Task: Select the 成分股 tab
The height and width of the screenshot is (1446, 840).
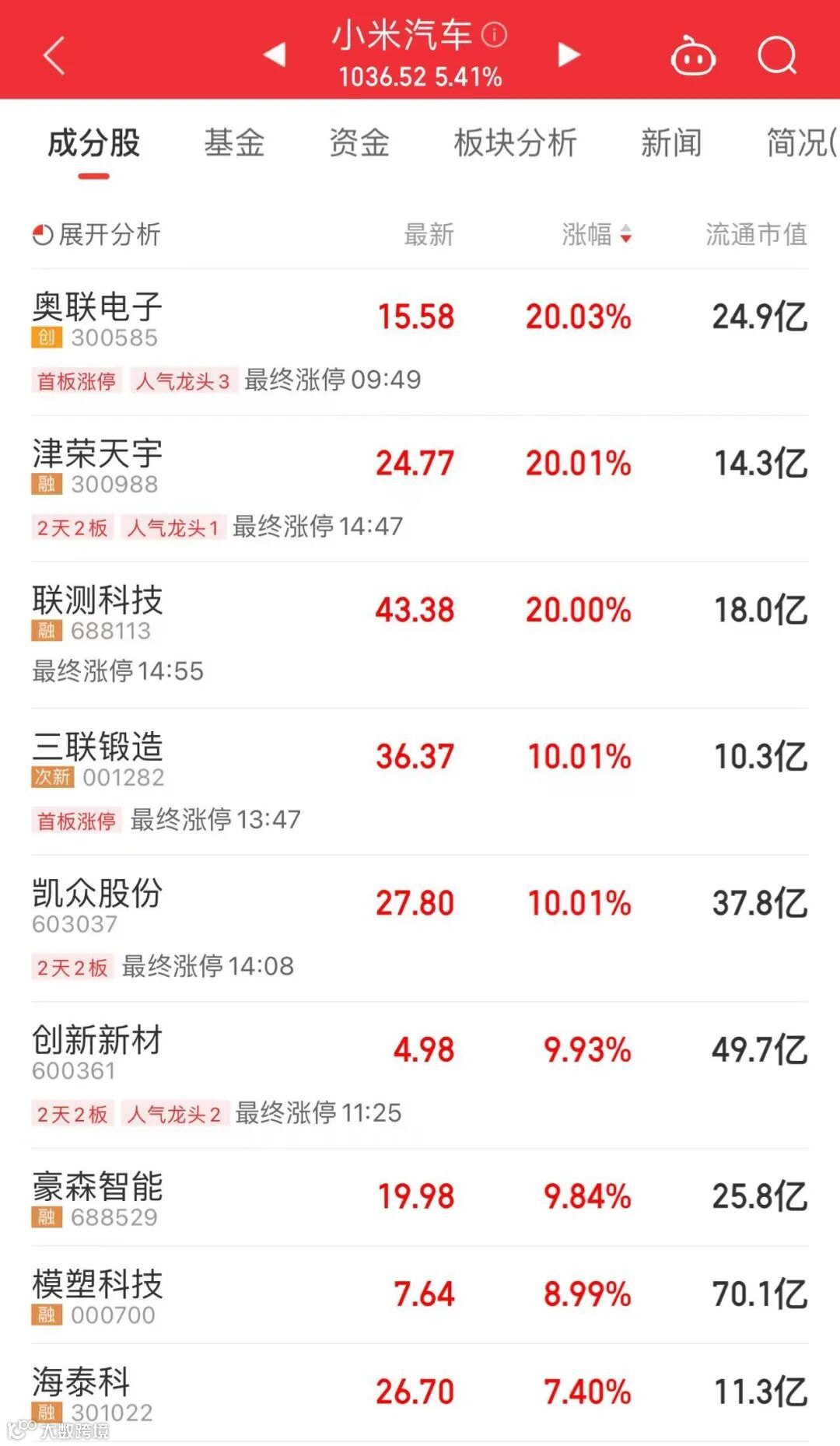Action: coord(93,143)
